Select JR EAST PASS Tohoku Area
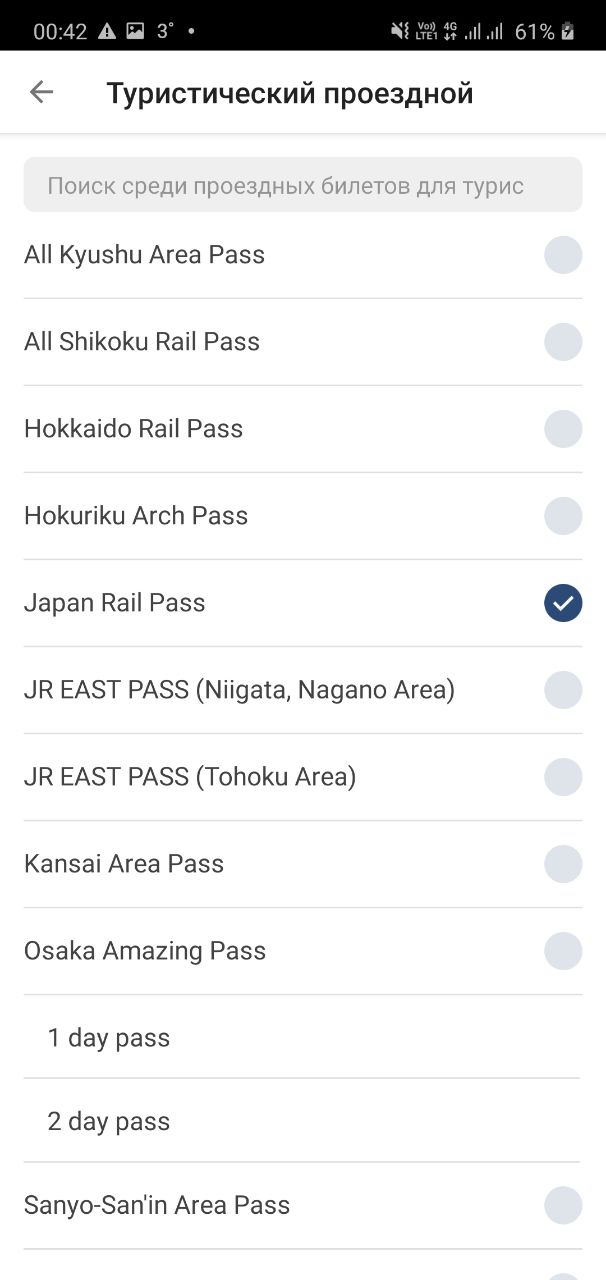Image resolution: width=606 pixels, height=1280 pixels. tap(303, 777)
